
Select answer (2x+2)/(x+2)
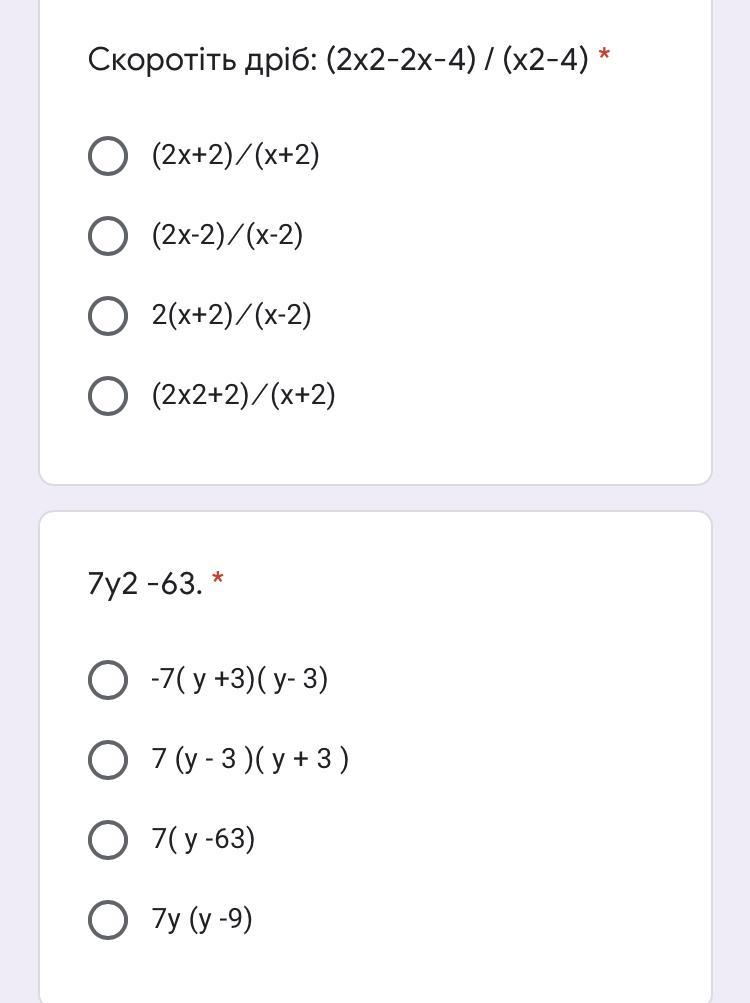click(108, 156)
